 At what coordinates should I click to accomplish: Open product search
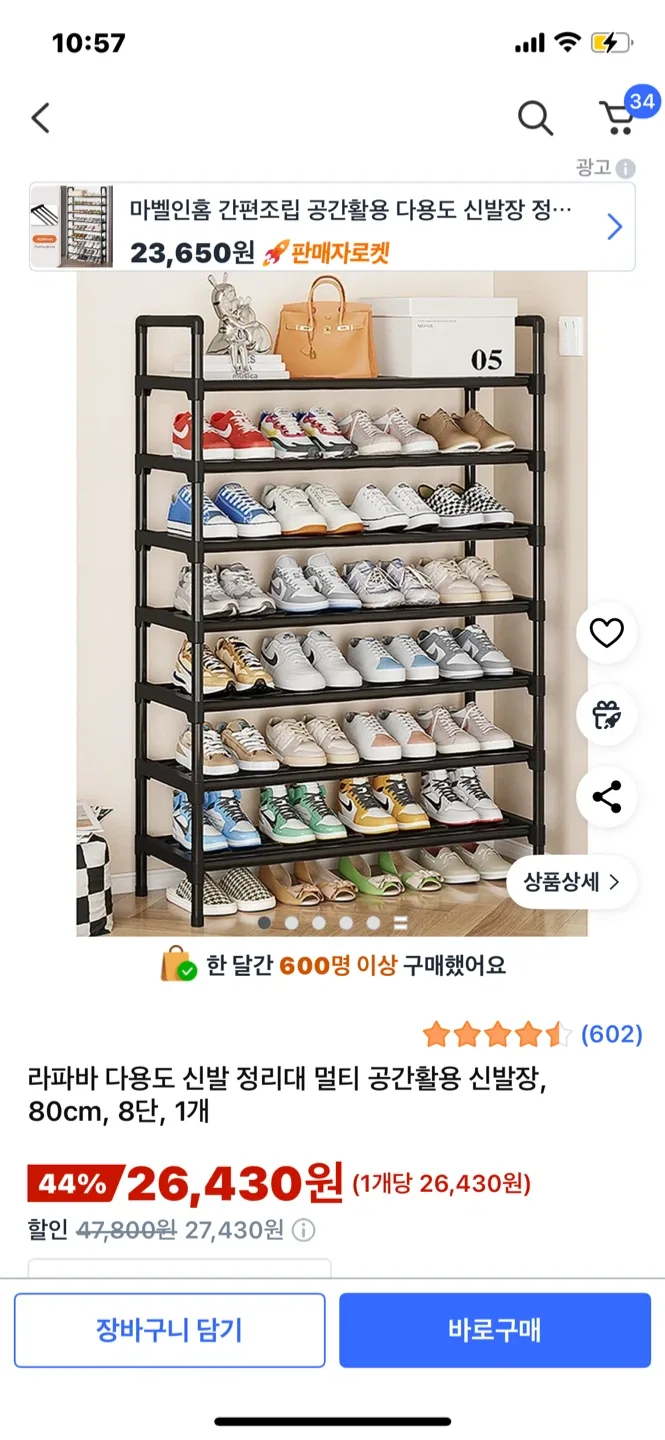point(535,118)
